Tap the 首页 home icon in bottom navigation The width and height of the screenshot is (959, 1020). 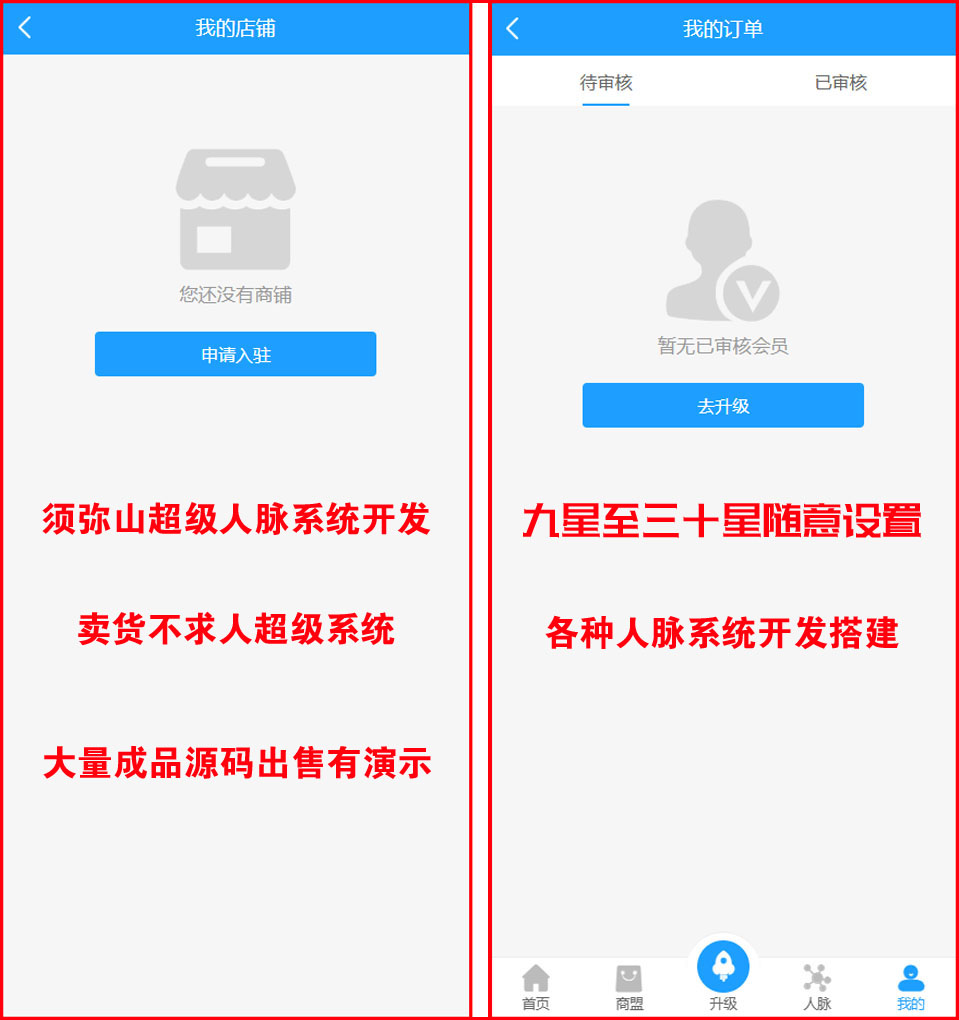(x=538, y=977)
